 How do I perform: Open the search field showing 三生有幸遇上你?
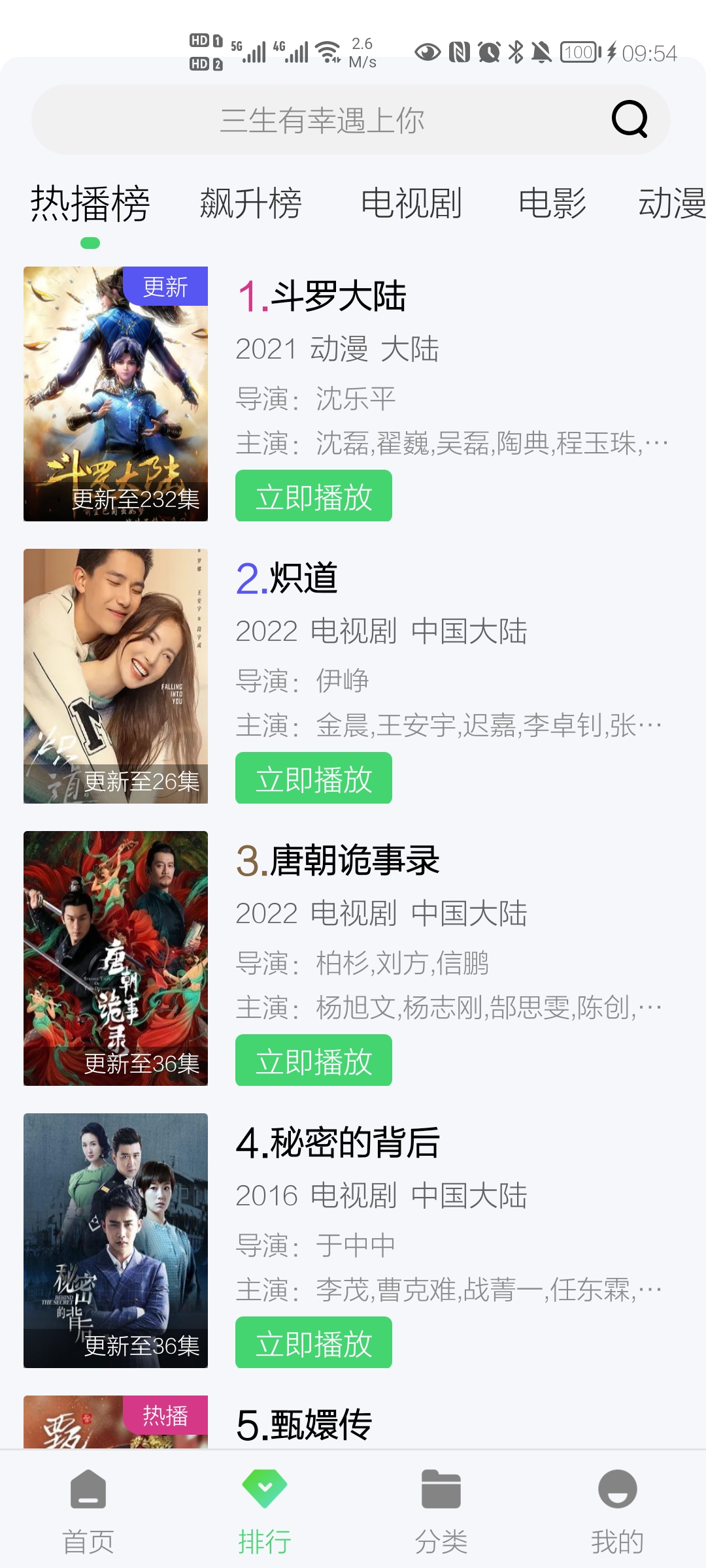pos(322,120)
